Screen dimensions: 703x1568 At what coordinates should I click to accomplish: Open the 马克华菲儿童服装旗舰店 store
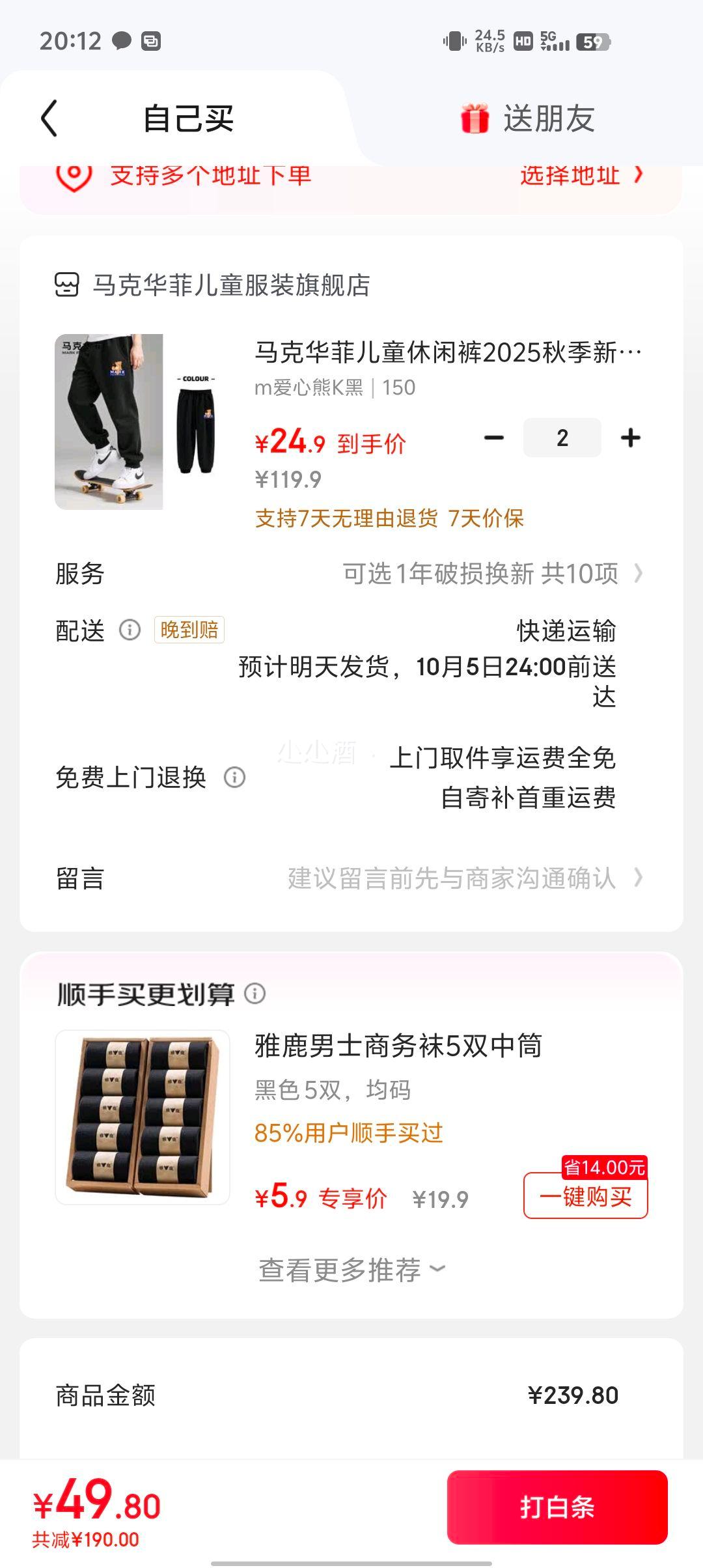(x=230, y=285)
